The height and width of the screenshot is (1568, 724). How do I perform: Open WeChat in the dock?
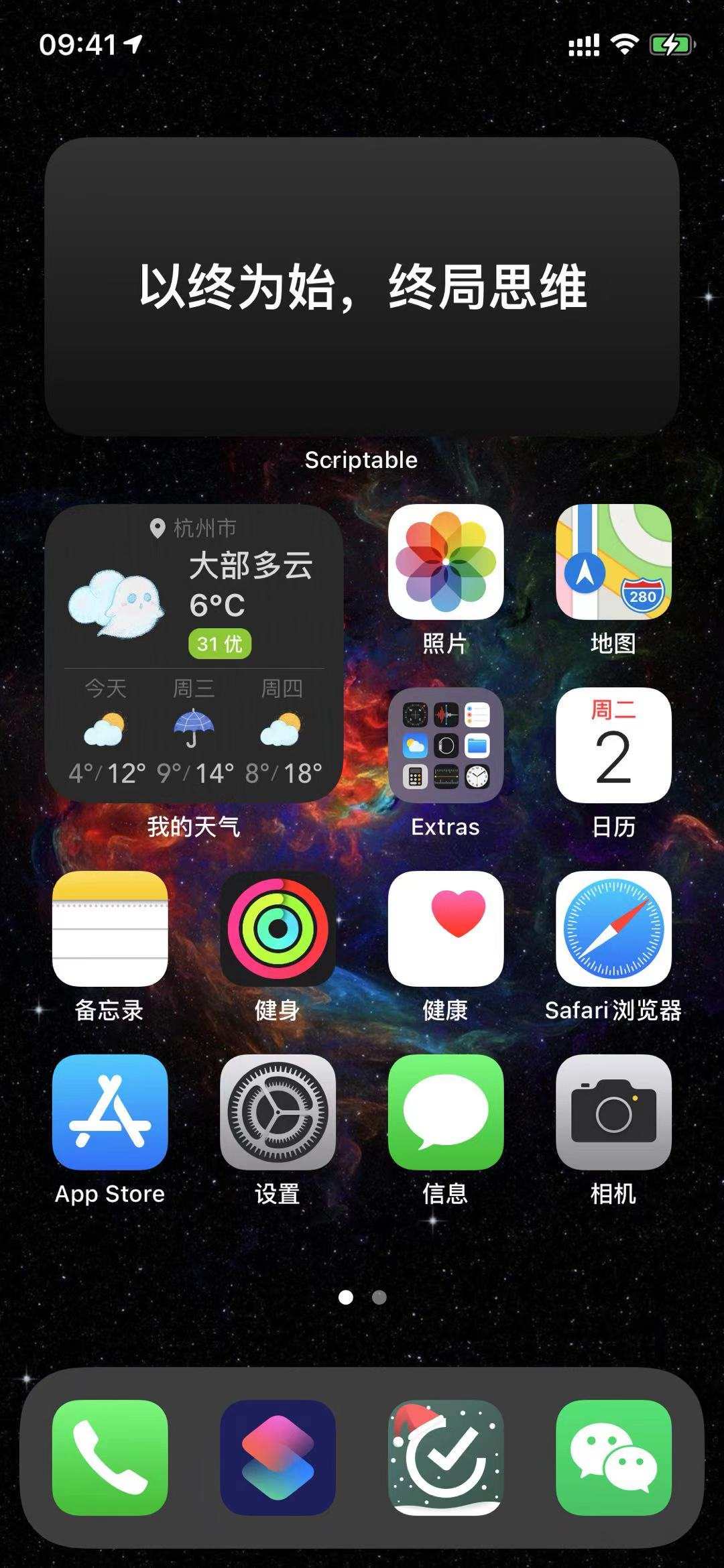pyautogui.click(x=613, y=1457)
